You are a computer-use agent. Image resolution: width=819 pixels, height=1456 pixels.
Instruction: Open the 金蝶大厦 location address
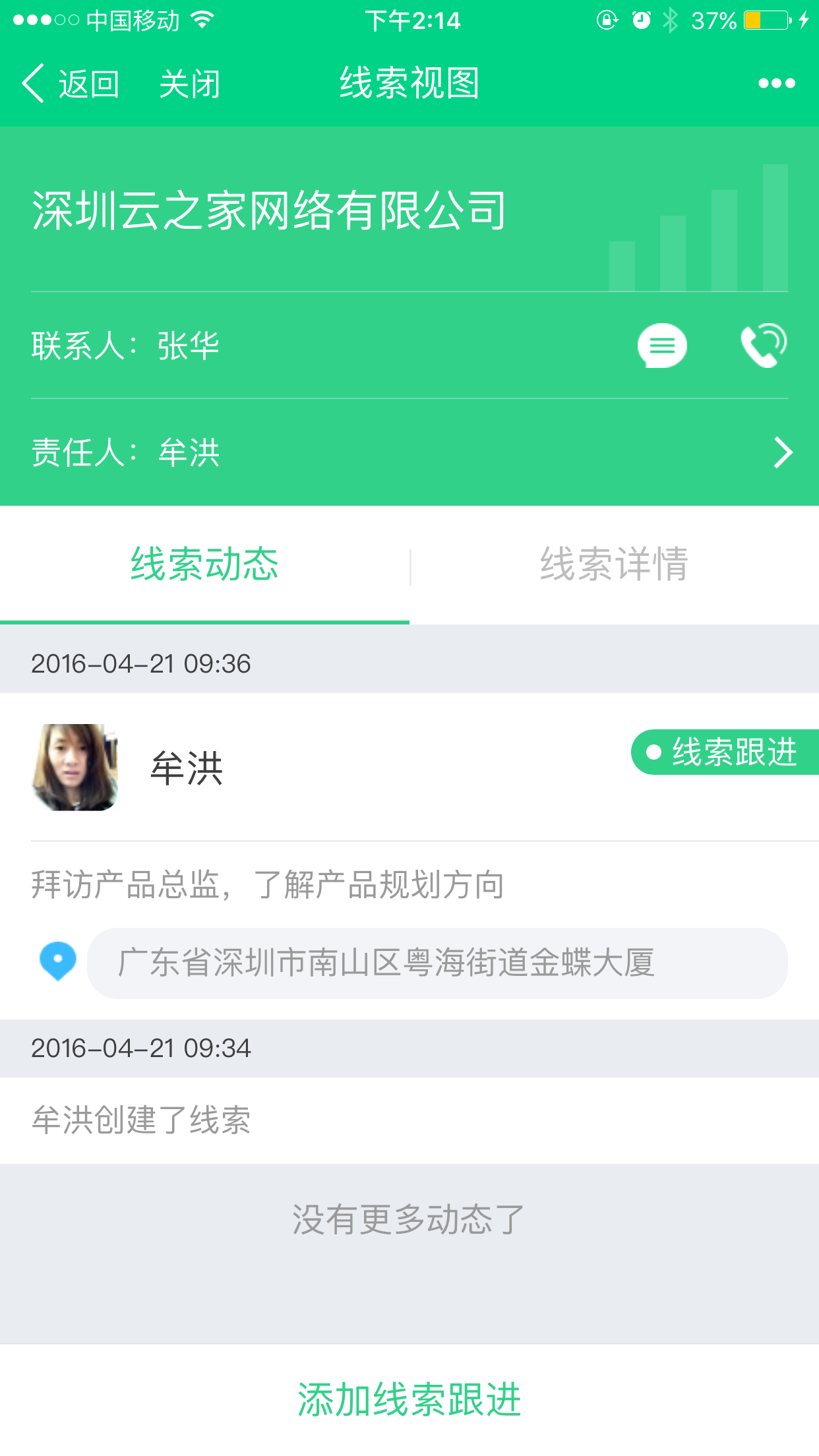coord(437,963)
